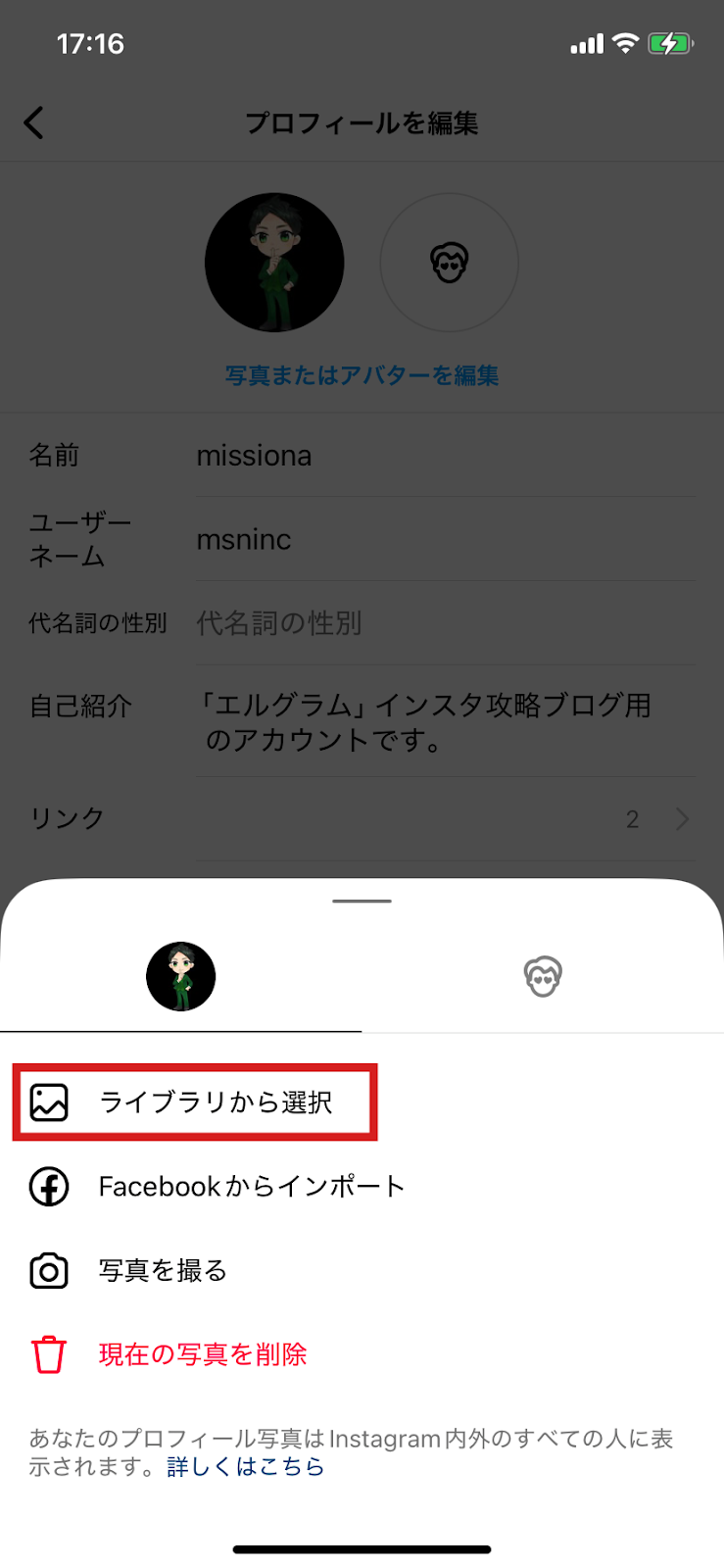Tap the sheet's drag handle bar
The height and width of the screenshot is (1568, 724).
[x=362, y=901]
